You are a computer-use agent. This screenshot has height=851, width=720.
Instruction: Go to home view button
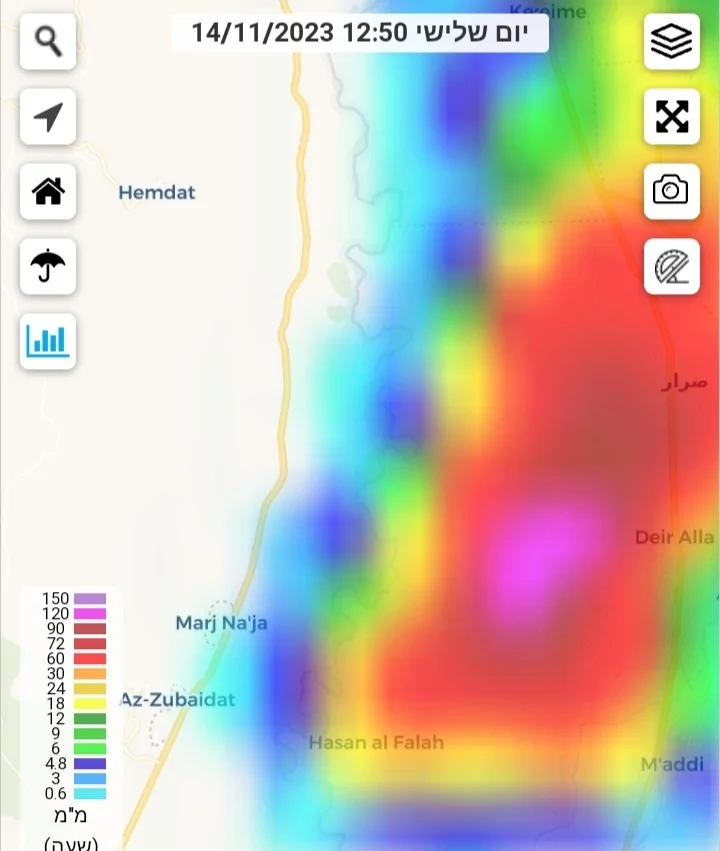(48, 191)
